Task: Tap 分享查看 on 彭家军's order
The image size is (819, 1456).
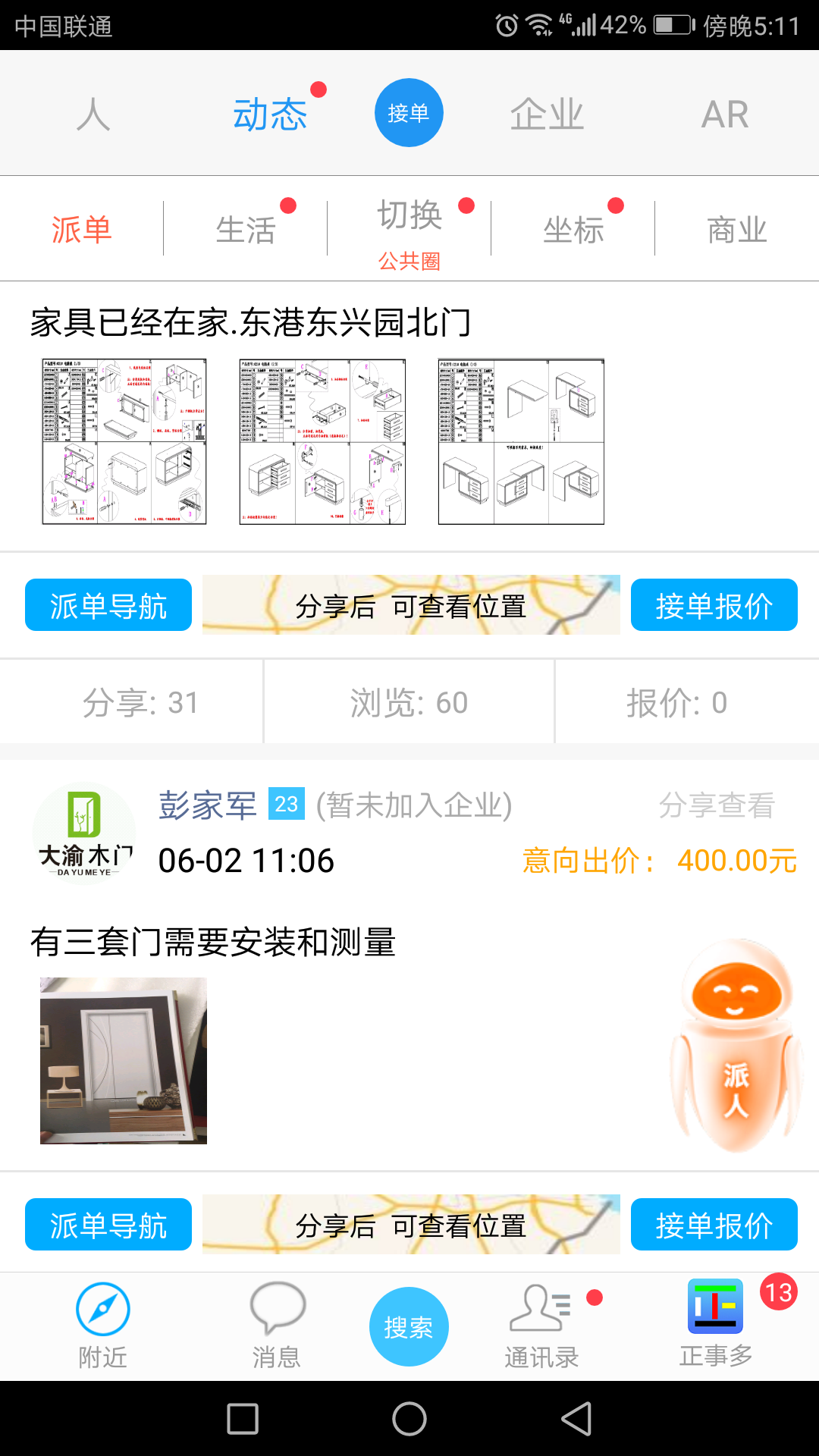Action: [x=717, y=805]
